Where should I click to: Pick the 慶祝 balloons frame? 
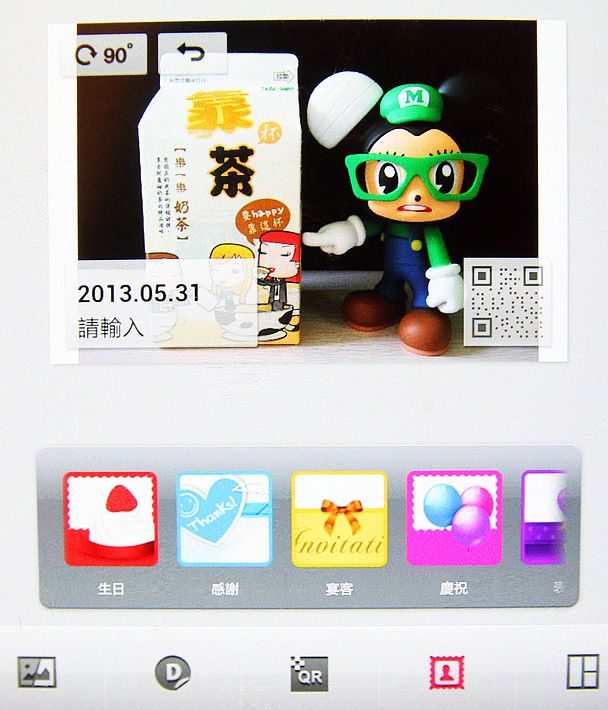[x=454, y=519]
